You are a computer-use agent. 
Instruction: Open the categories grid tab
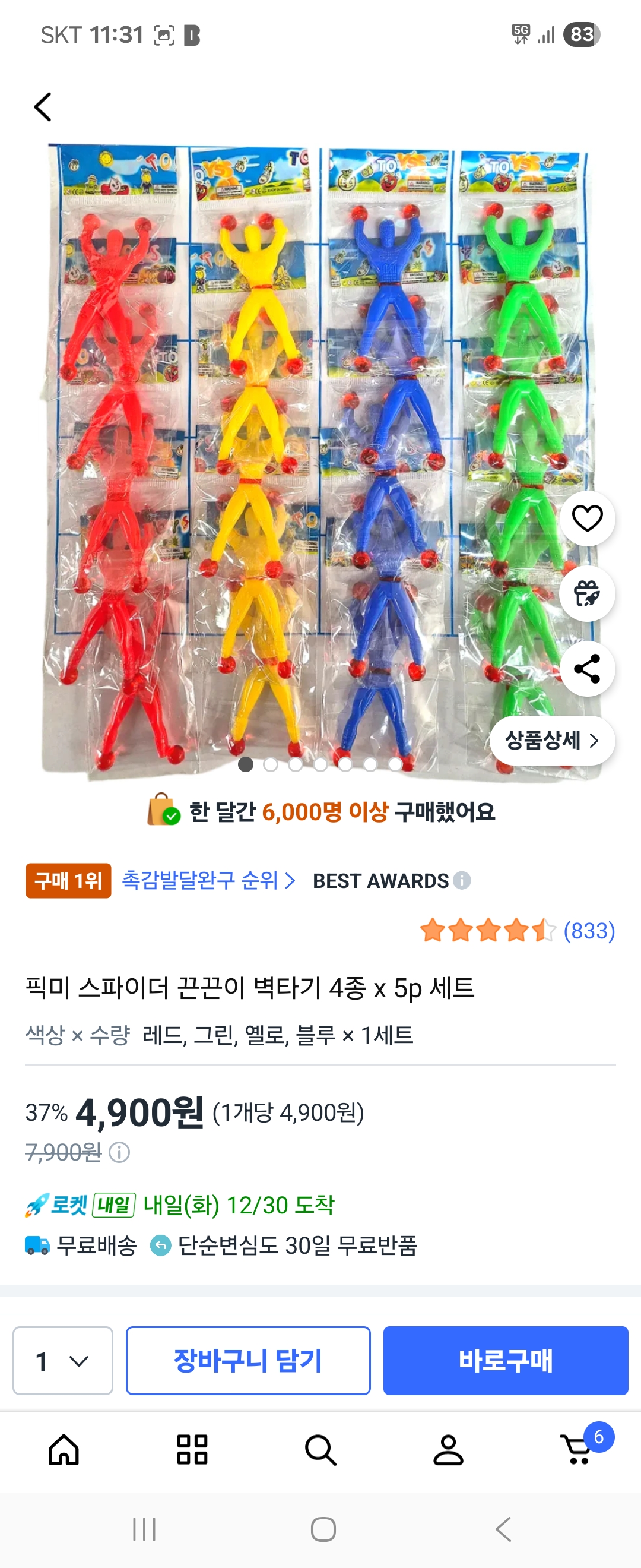point(192,1449)
